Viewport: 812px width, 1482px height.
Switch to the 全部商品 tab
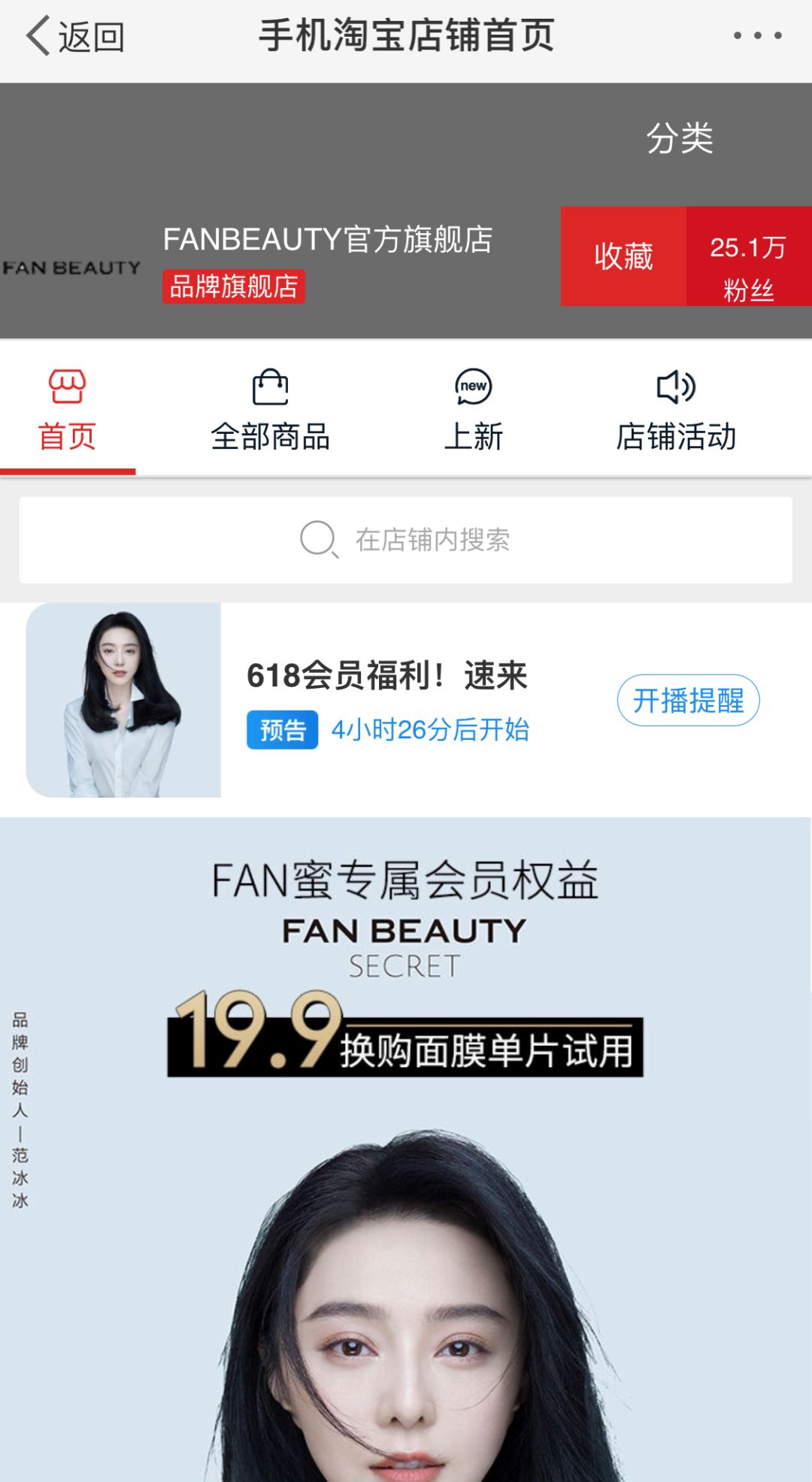(271, 411)
